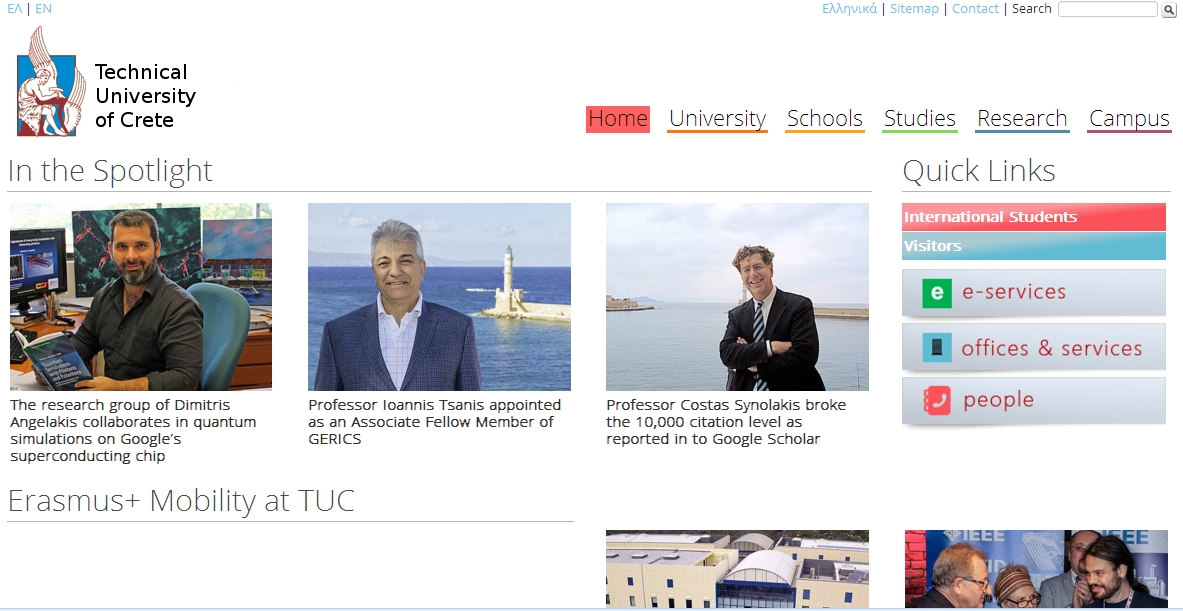Open the University menu
The image size is (1183, 611).
(x=717, y=119)
